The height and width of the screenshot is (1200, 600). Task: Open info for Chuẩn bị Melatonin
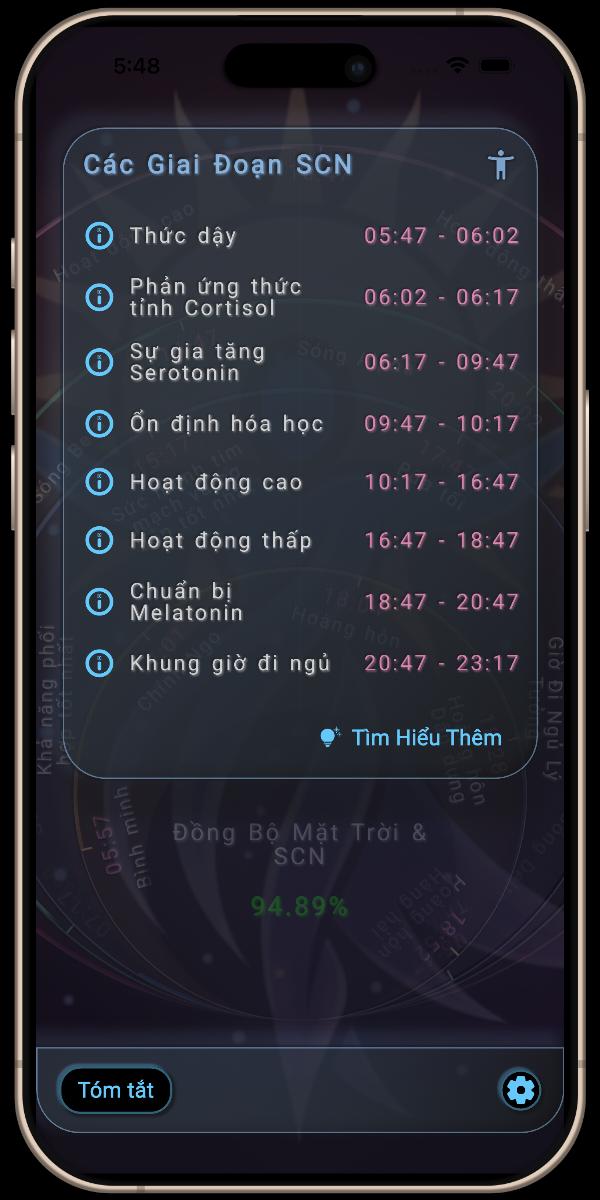(x=99, y=601)
